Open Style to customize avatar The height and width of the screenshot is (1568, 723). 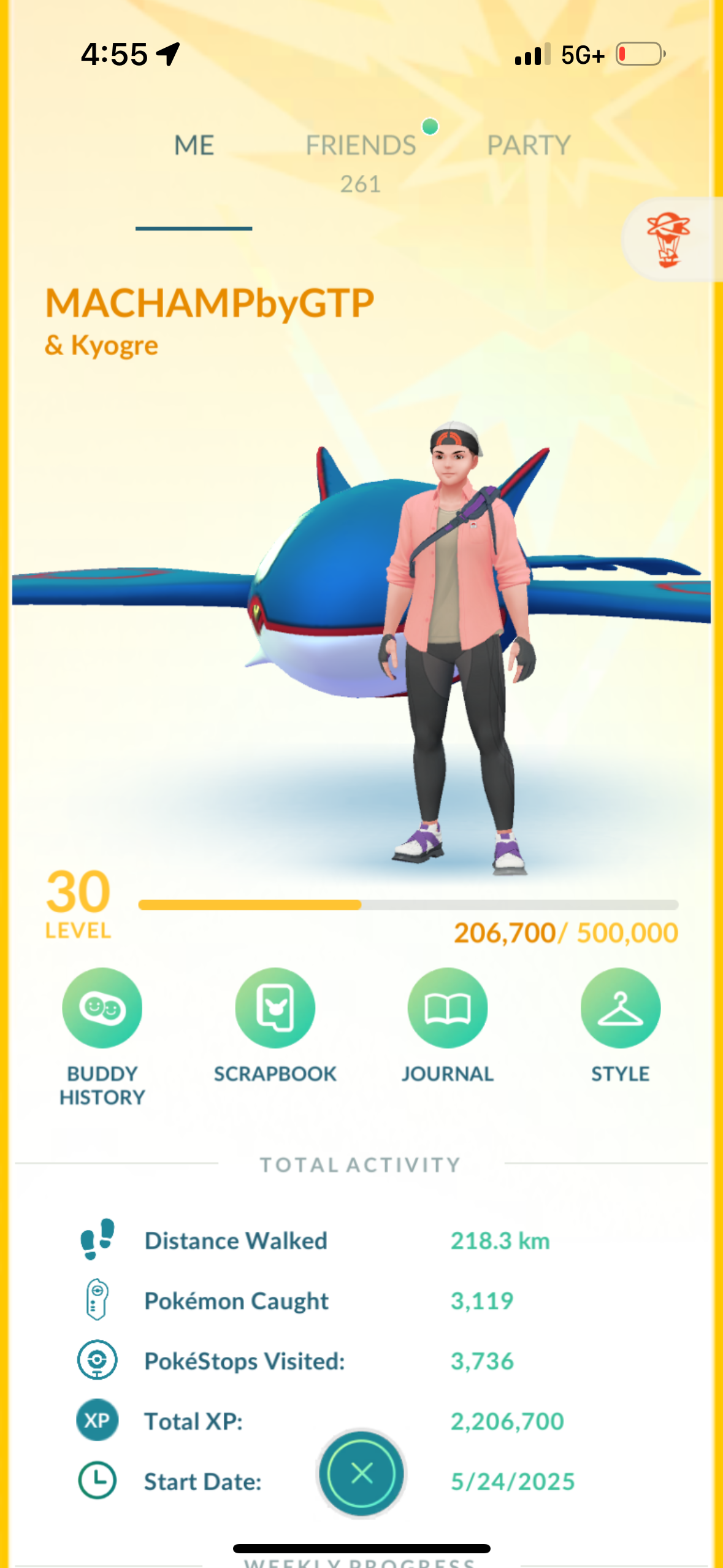[620, 1009]
